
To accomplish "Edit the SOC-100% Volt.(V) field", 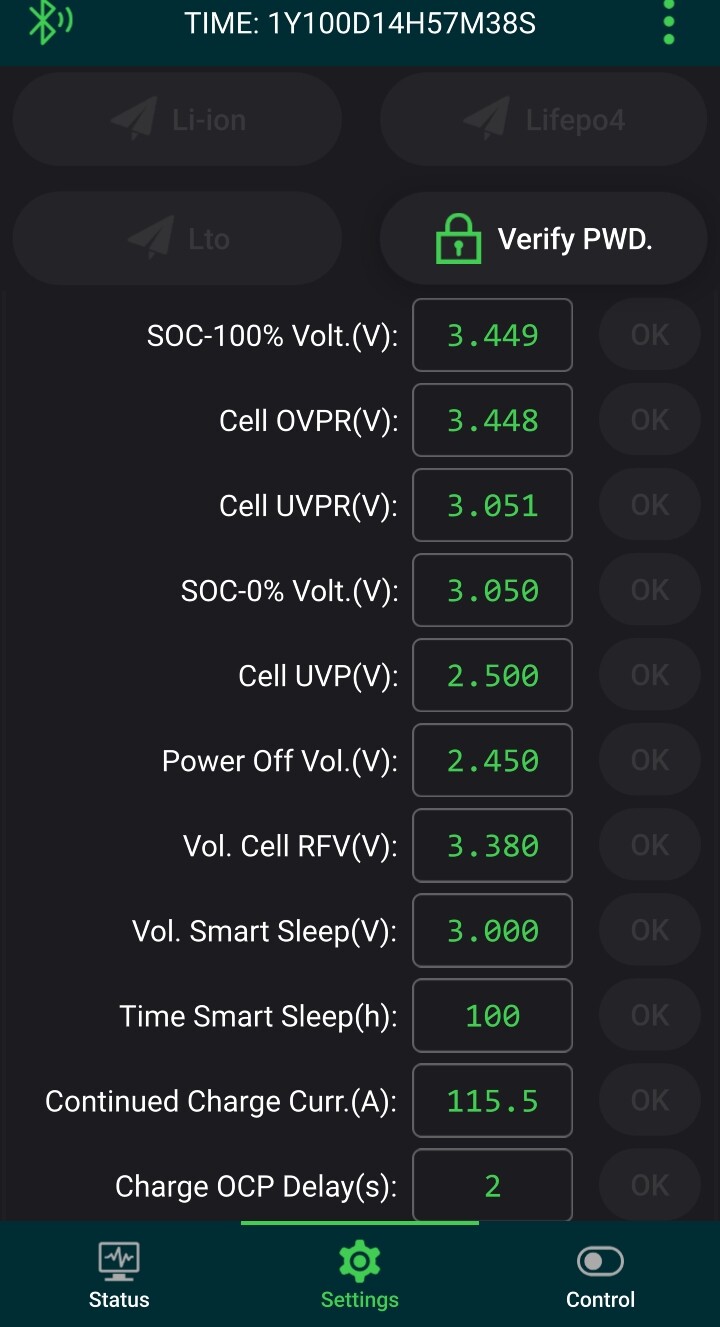I will (492, 335).
